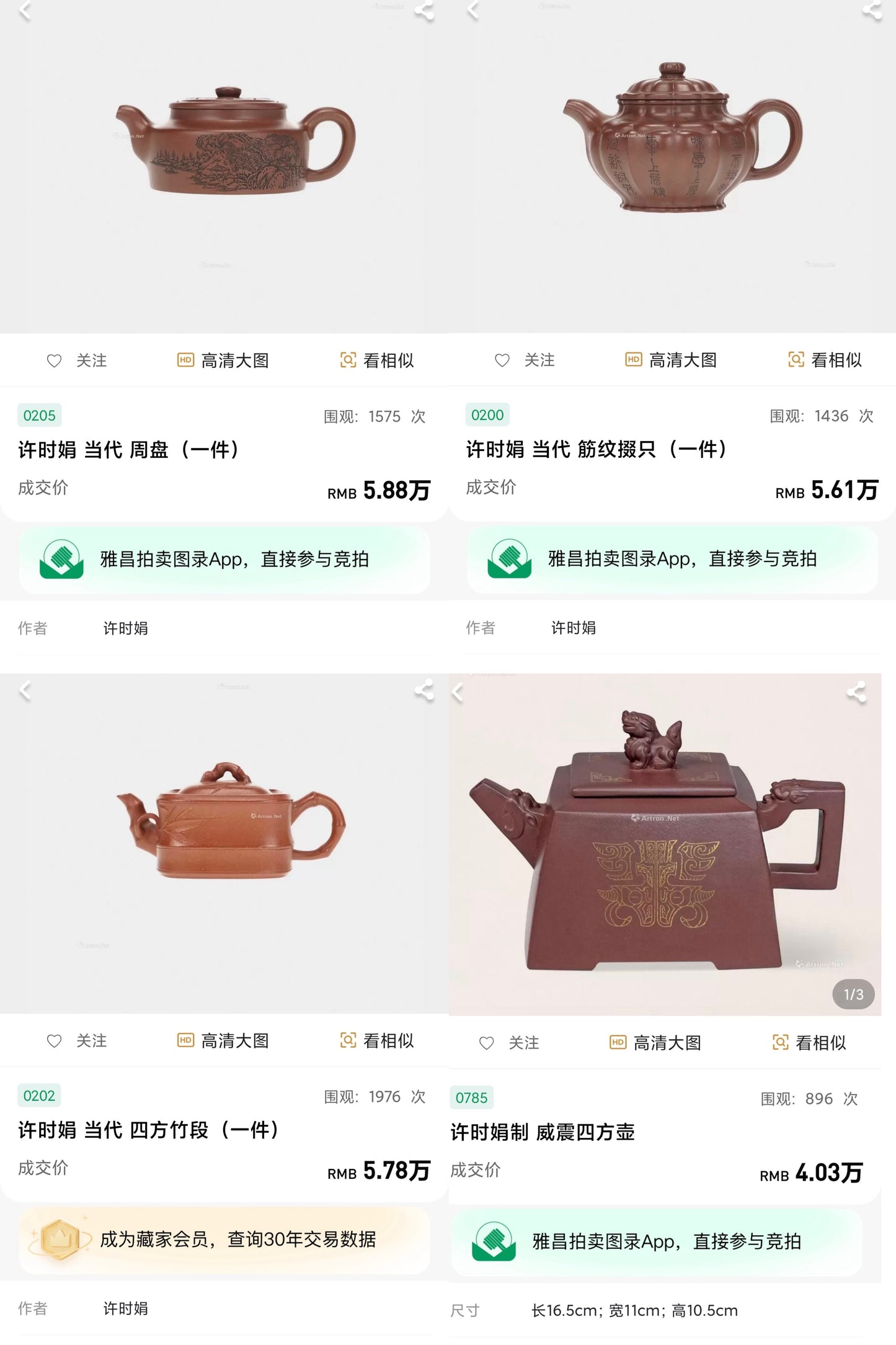Toggle the follow heart on 筋纹掇只 lot 0200
Viewport: 896px width, 1345px height.
(502, 360)
